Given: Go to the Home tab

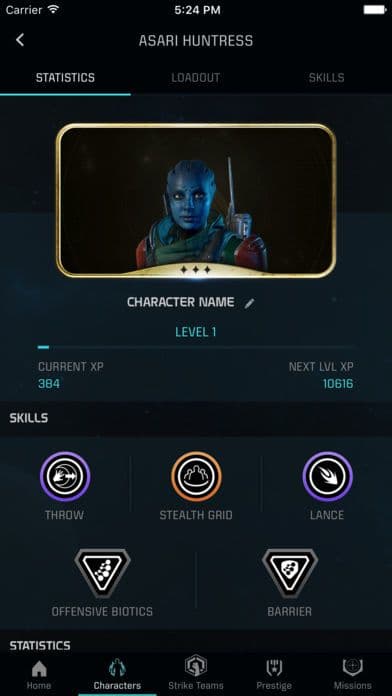Looking at the screenshot, I should click(39, 675).
